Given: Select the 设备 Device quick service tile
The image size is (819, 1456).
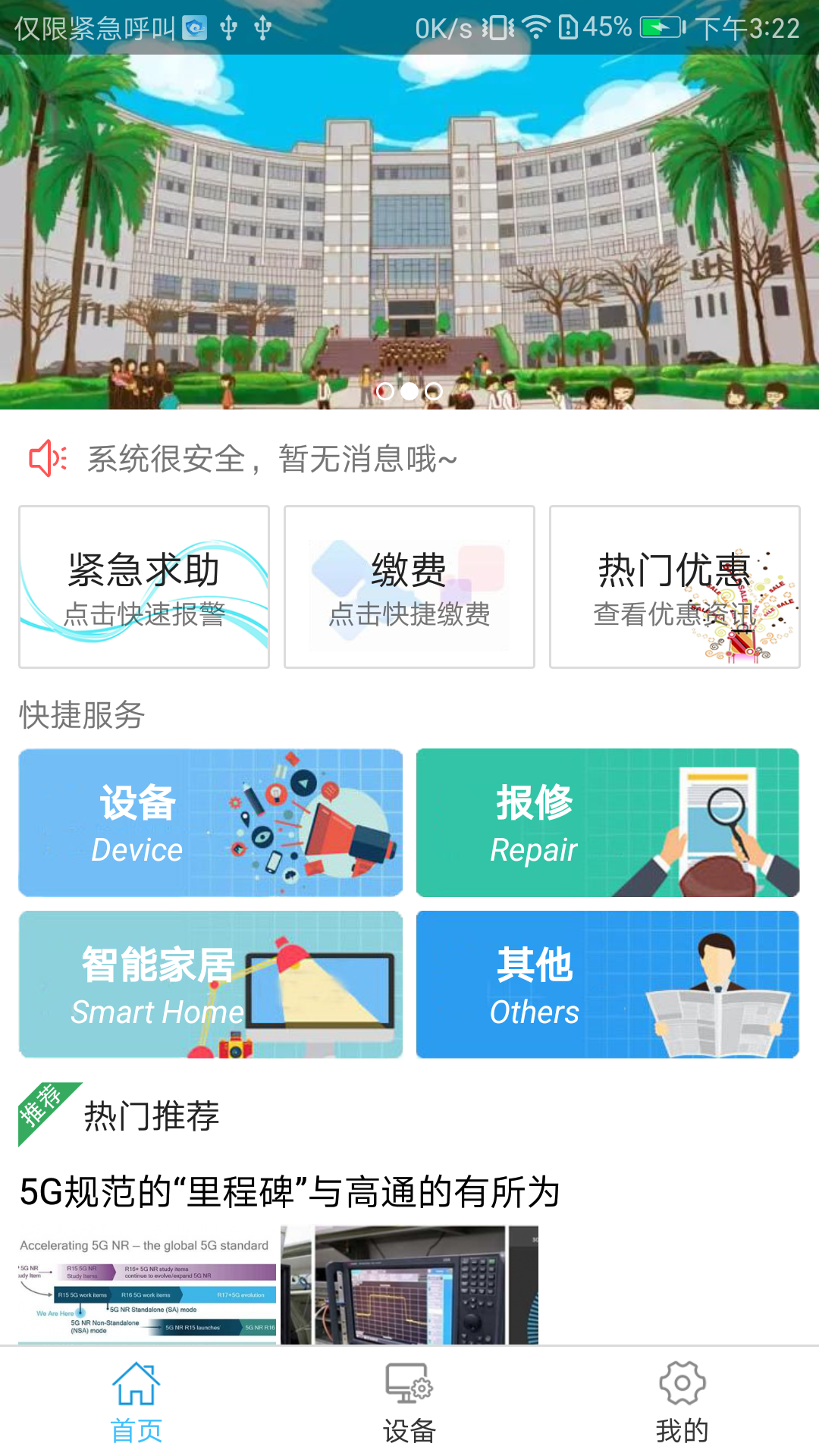Looking at the screenshot, I should pyautogui.click(x=210, y=822).
